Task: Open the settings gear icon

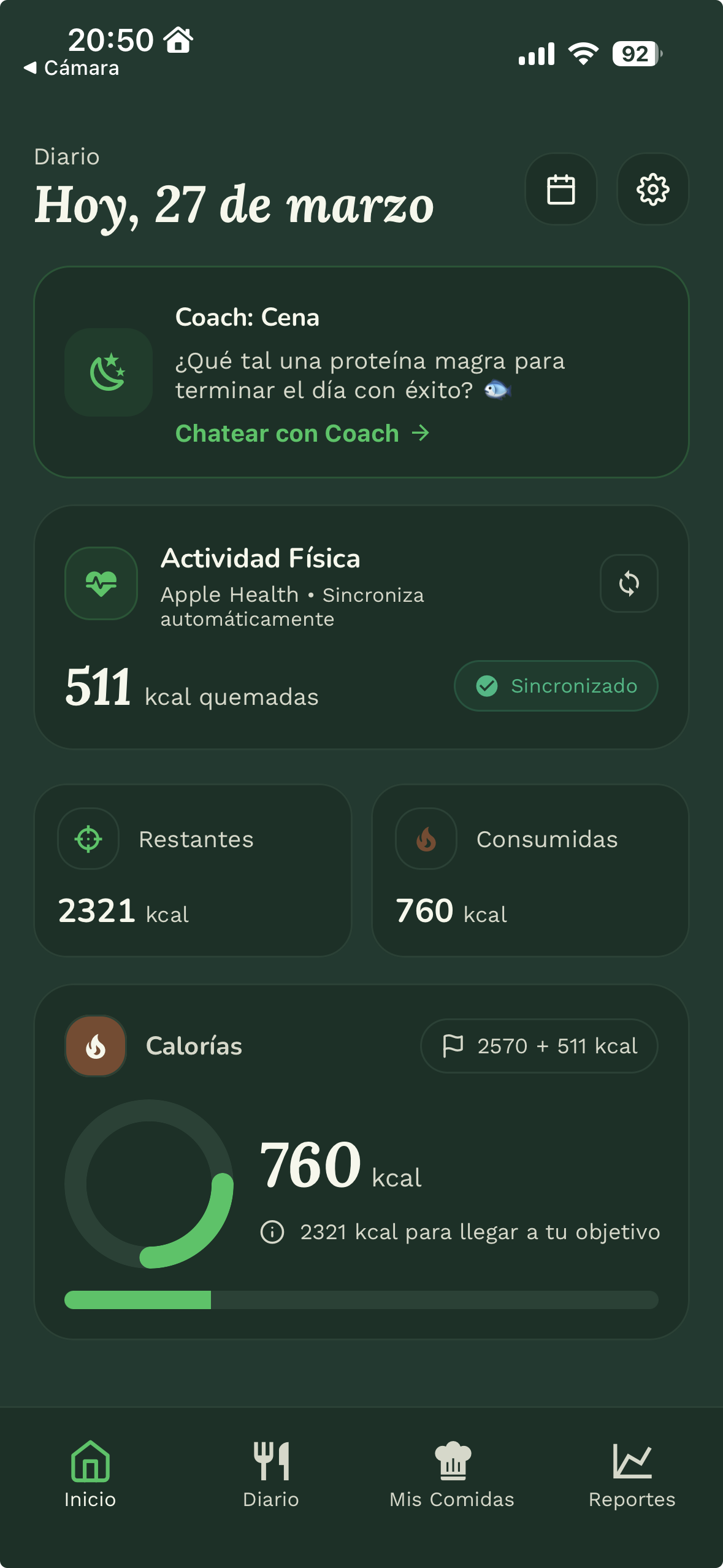Action: tap(652, 190)
